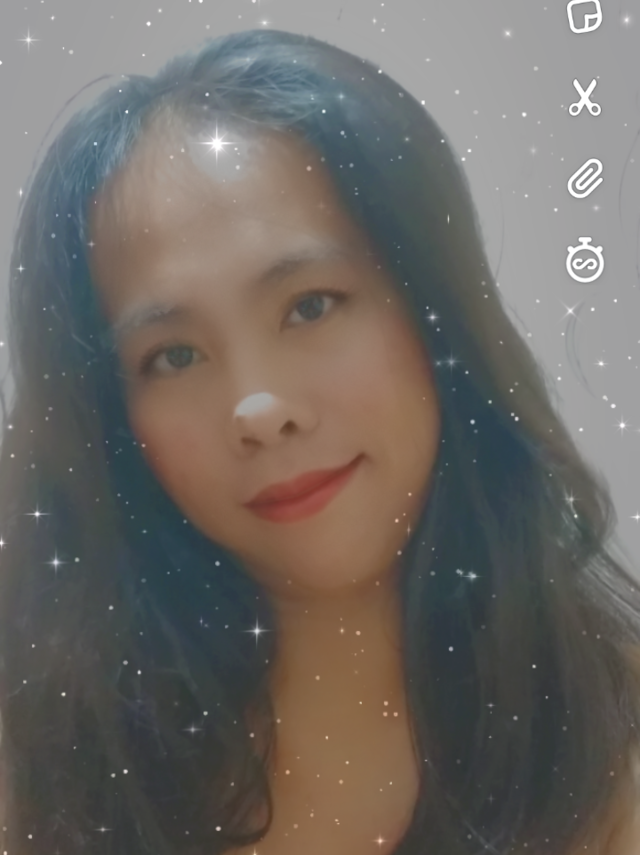
Task: Attach a link with the paperclip
Action: click(x=585, y=179)
